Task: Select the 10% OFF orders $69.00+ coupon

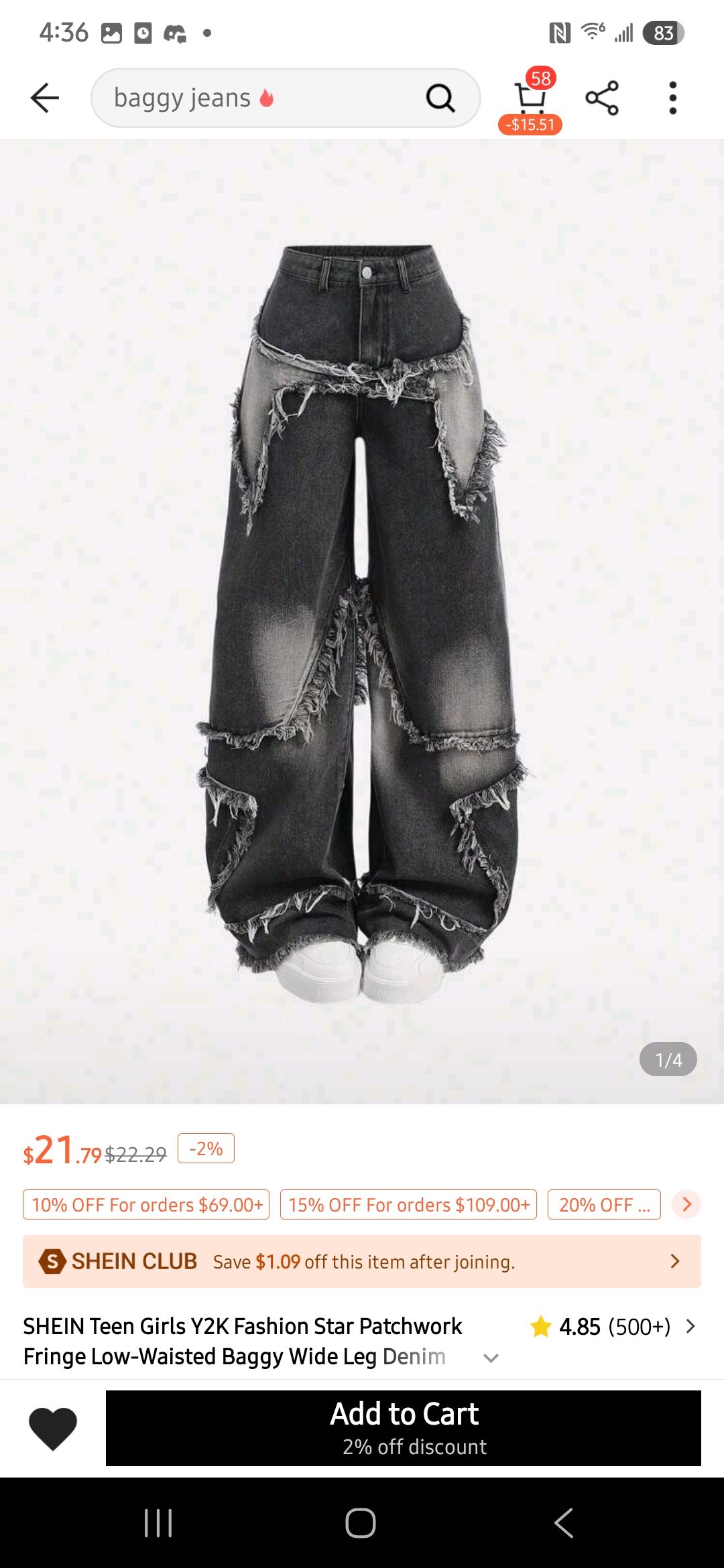Action: (x=146, y=1205)
